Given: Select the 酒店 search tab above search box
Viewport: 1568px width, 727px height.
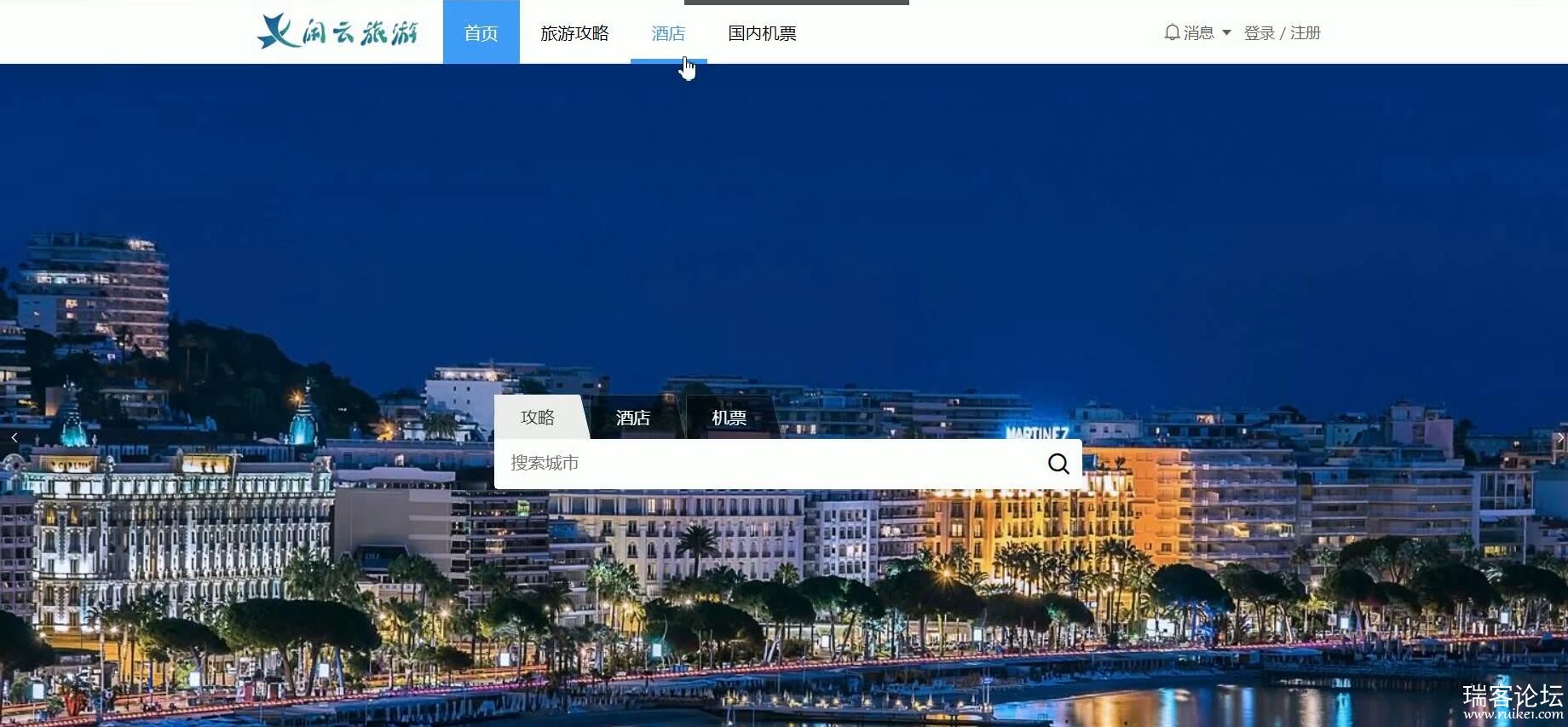Looking at the screenshot, I should coord(633,418).
